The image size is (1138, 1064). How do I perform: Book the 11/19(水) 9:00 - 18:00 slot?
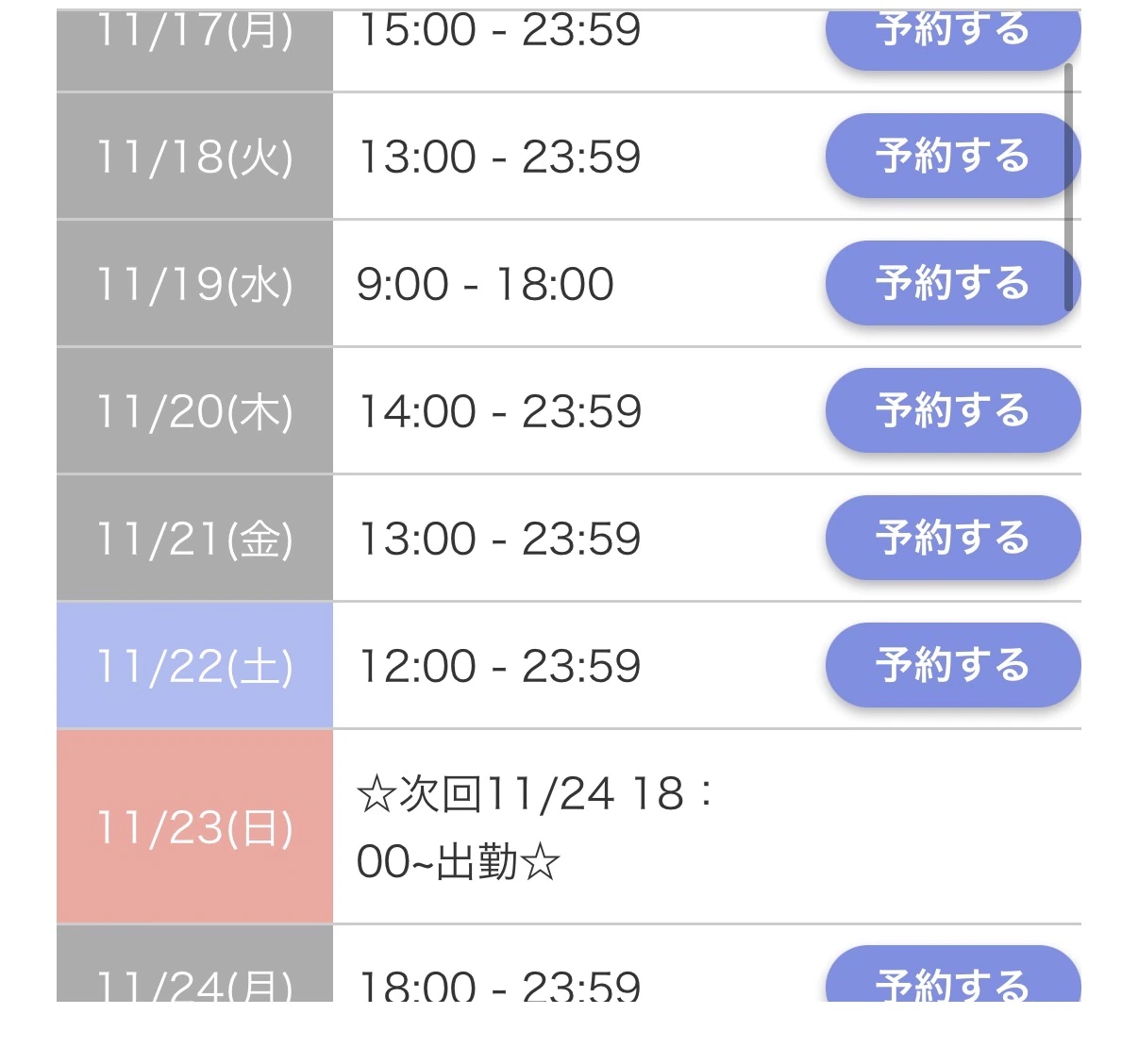[x=951, y=283]
